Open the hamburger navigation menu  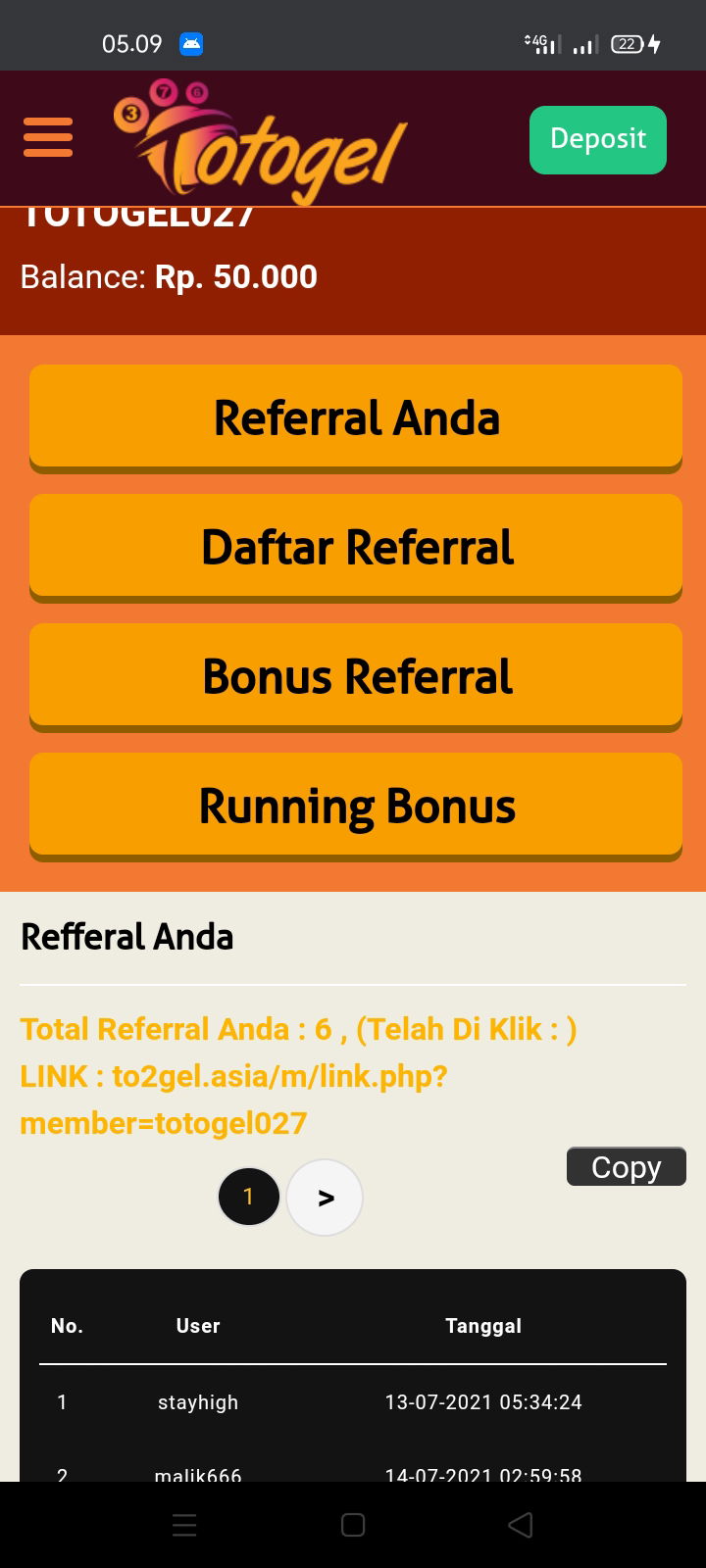(47, 138)
